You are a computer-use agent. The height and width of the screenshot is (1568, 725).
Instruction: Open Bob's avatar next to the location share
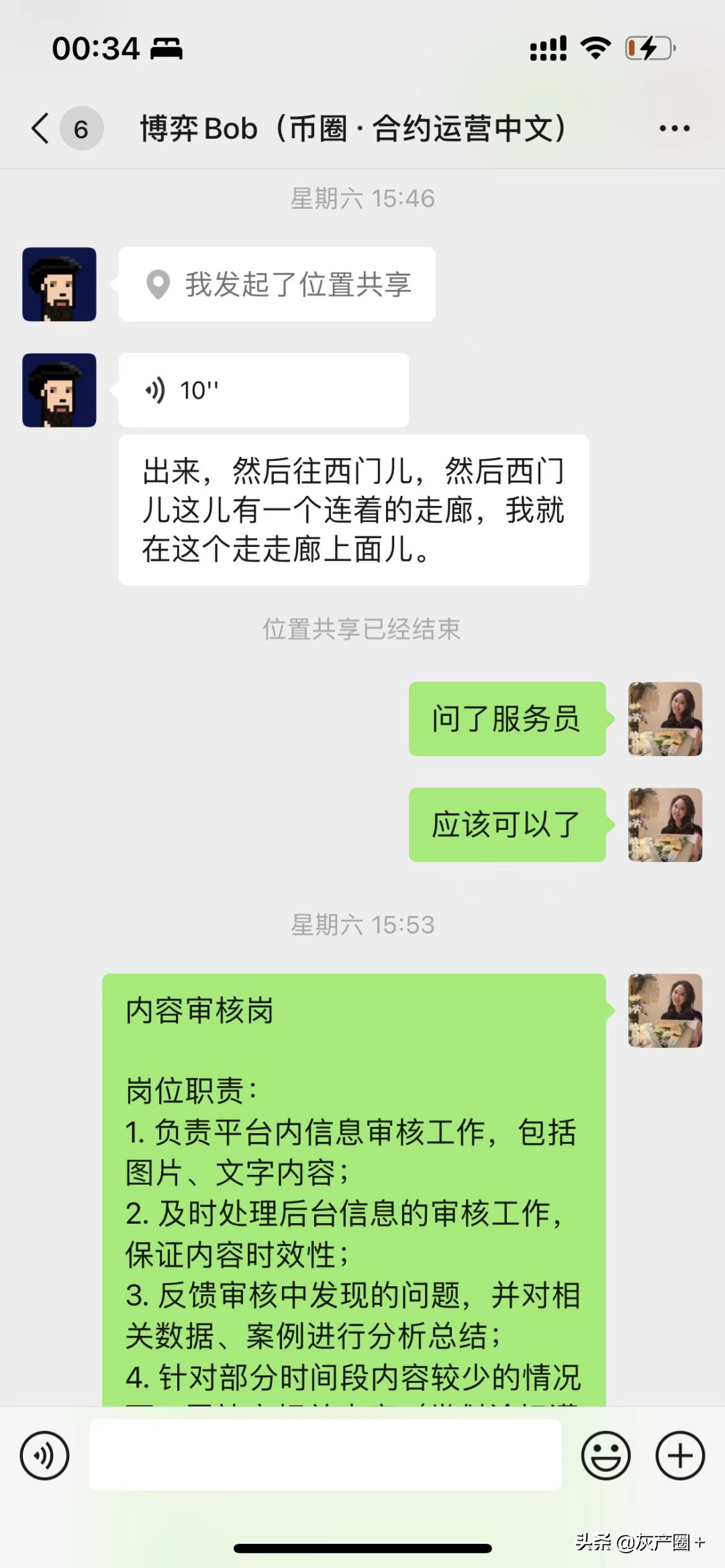click(59, 284)
